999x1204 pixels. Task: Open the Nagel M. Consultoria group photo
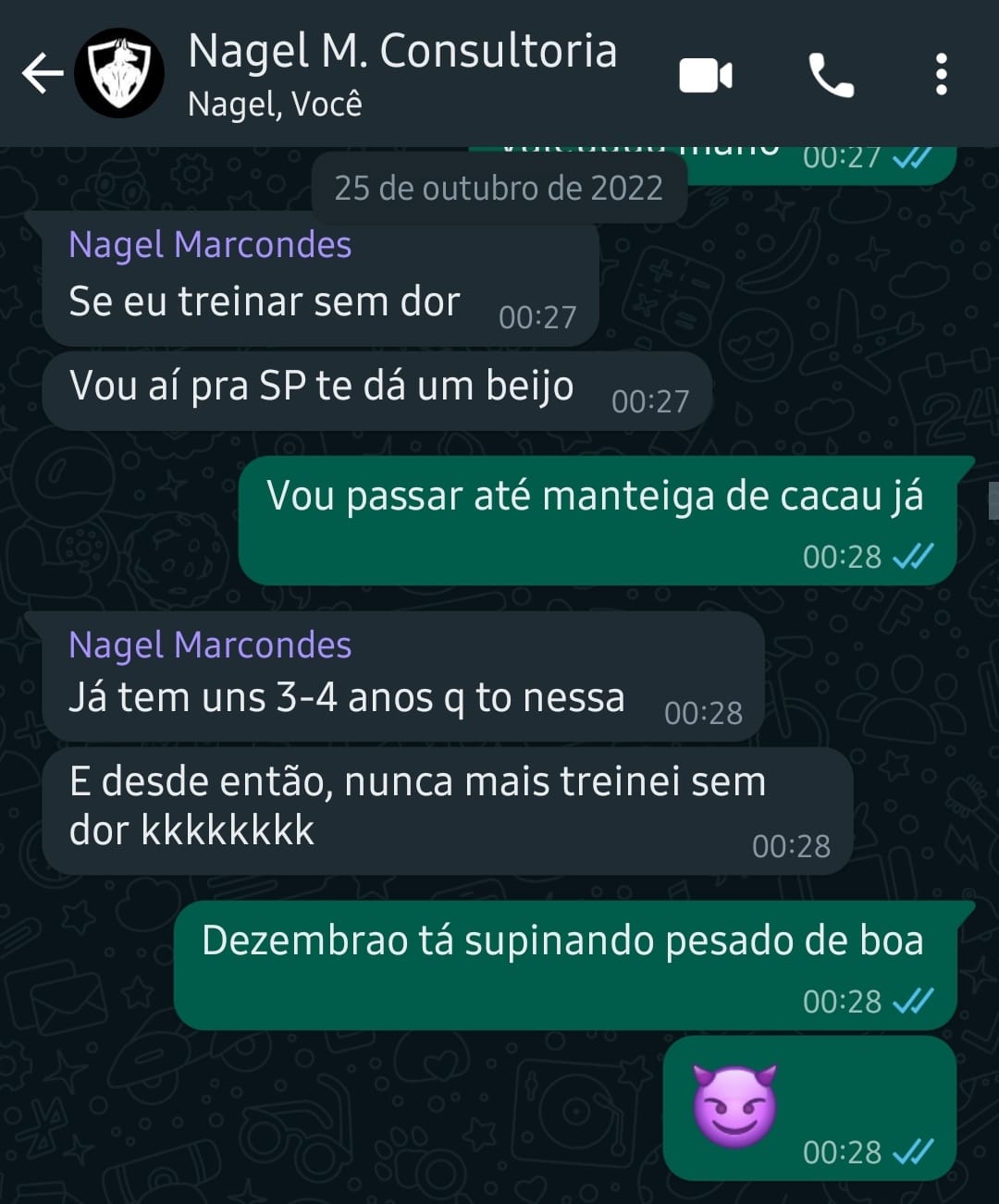(x=118, y=74)
